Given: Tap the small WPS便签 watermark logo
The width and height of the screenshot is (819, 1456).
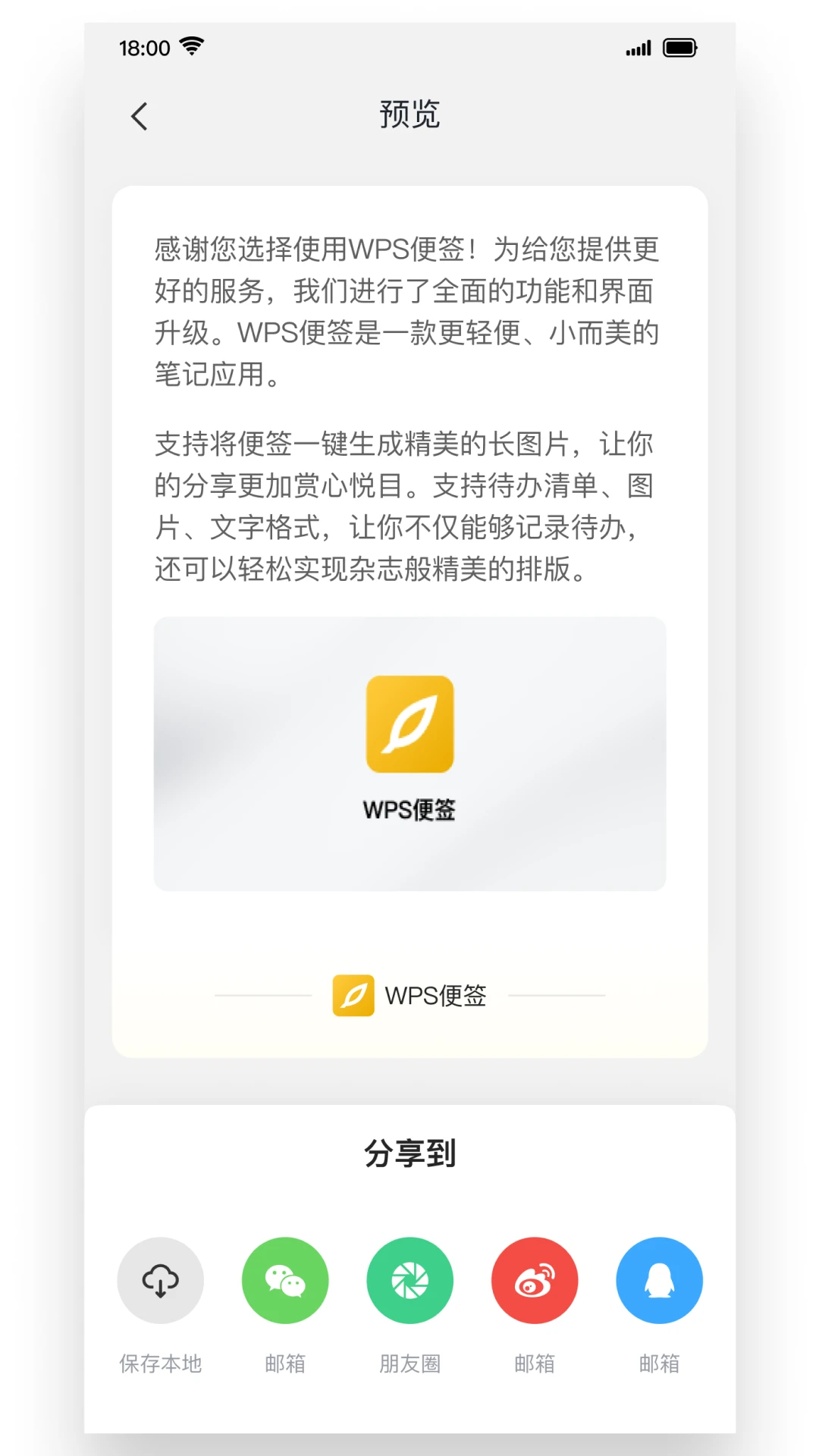Looking at the screenshot, I should [x=353, y=996].
